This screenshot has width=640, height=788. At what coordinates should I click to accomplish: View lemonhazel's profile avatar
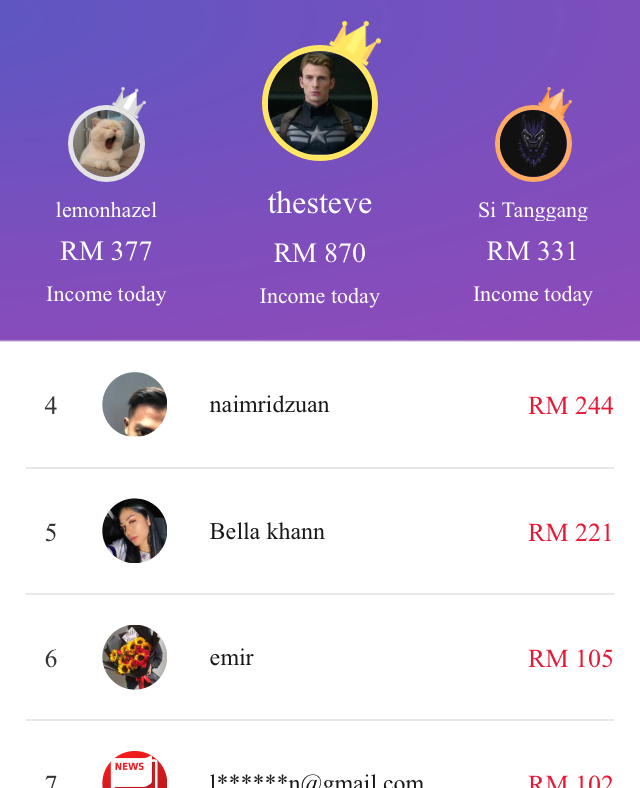[x=107, y=144]
